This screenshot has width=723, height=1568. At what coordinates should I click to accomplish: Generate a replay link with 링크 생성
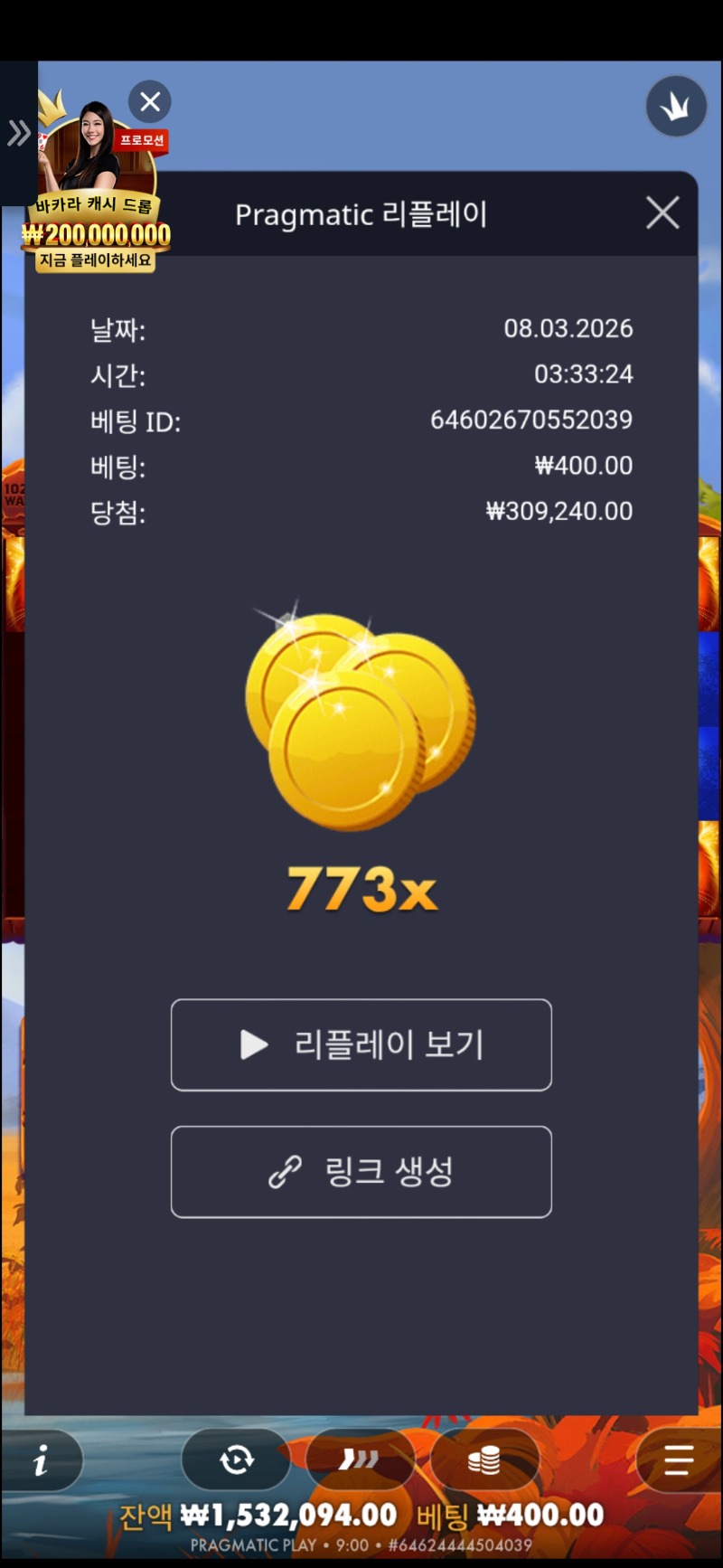click(x=361, y=1172)
